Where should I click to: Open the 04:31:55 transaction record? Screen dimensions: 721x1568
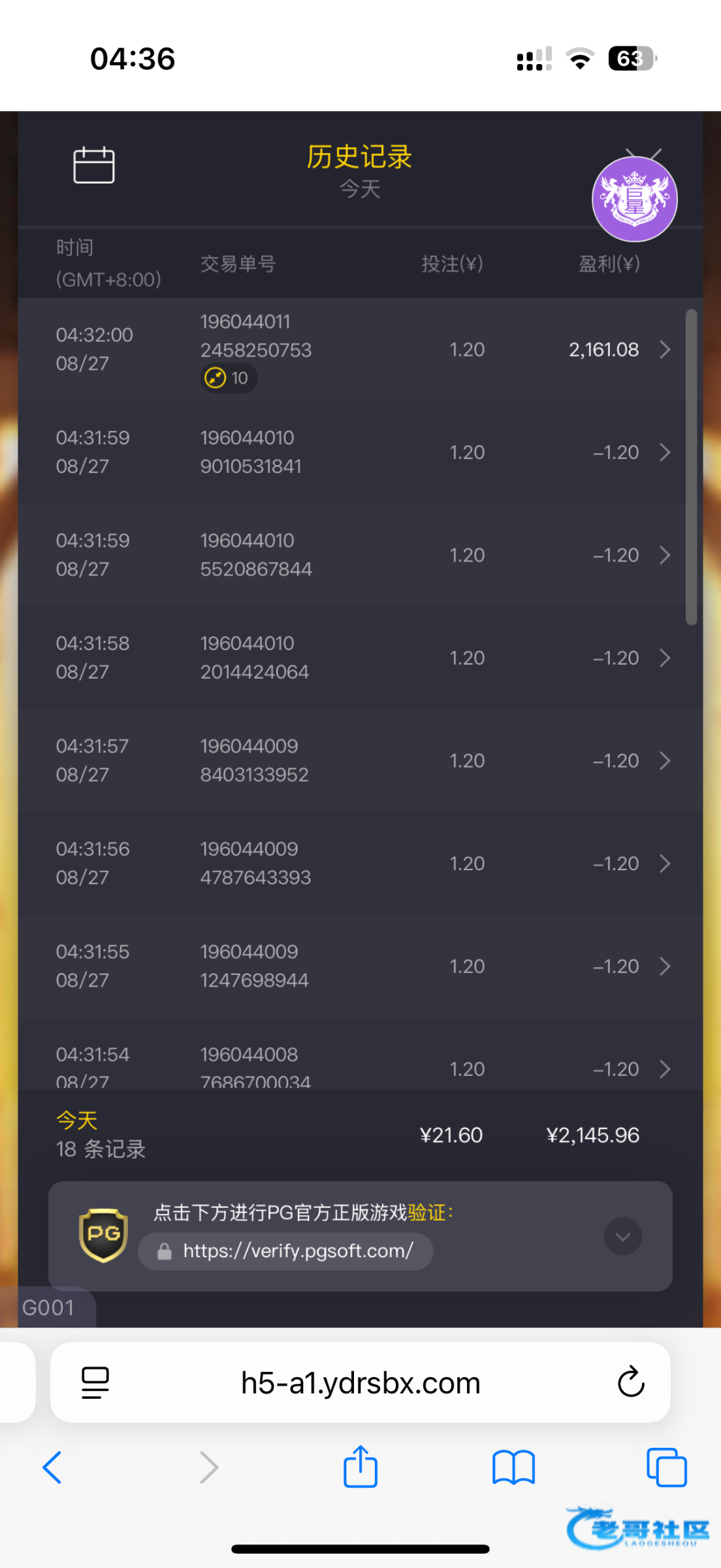point(360,966)
